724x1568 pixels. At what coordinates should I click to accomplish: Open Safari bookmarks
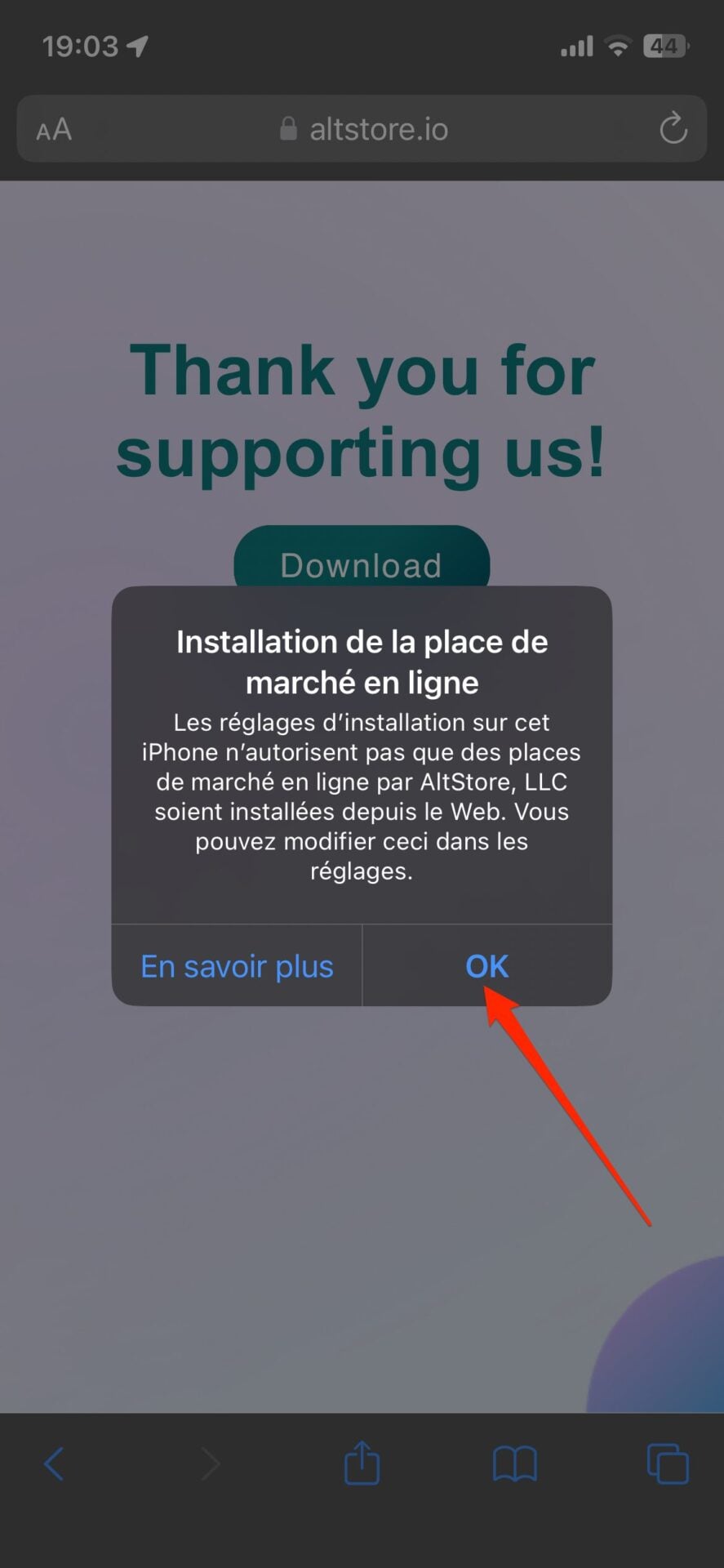514,1464
